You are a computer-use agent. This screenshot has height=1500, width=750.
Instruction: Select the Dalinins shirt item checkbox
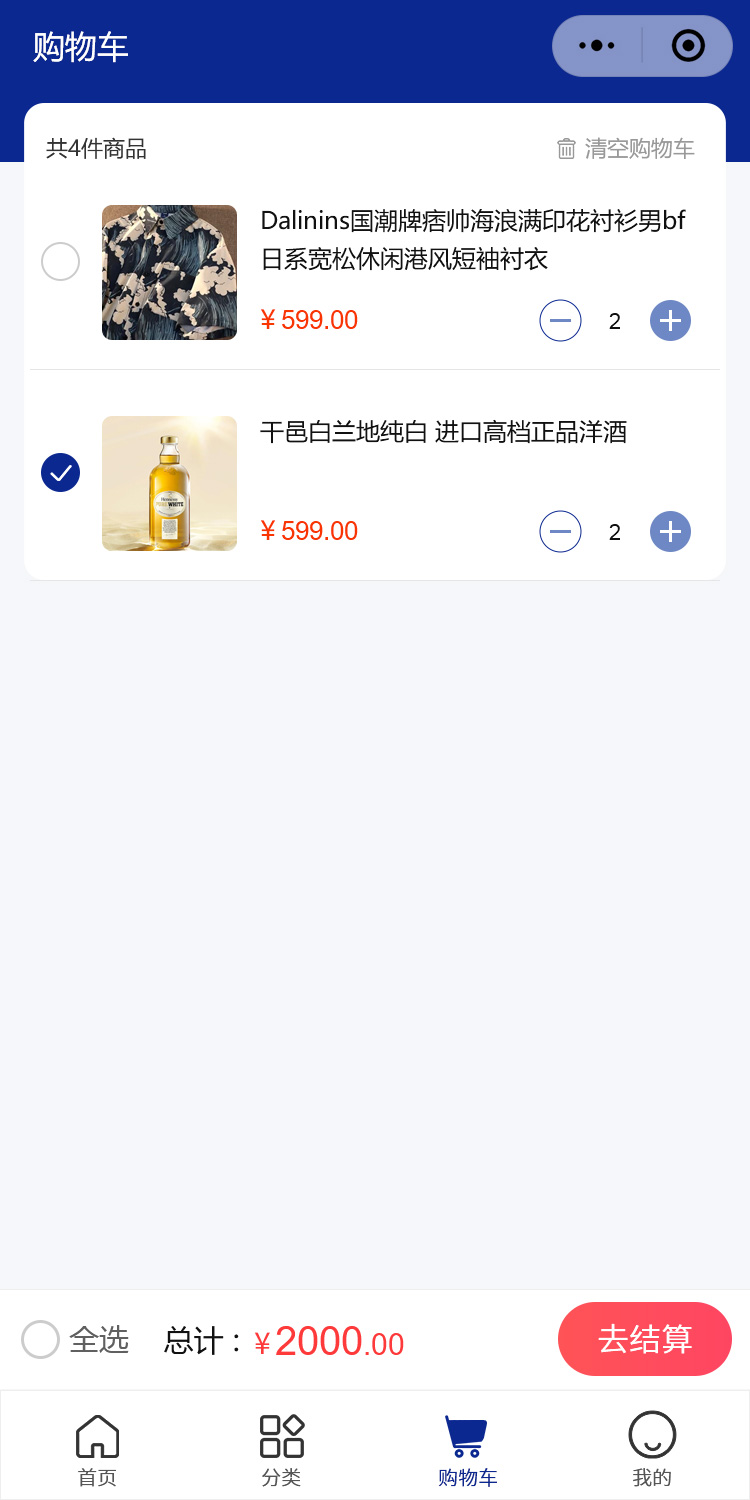[60, 262]
